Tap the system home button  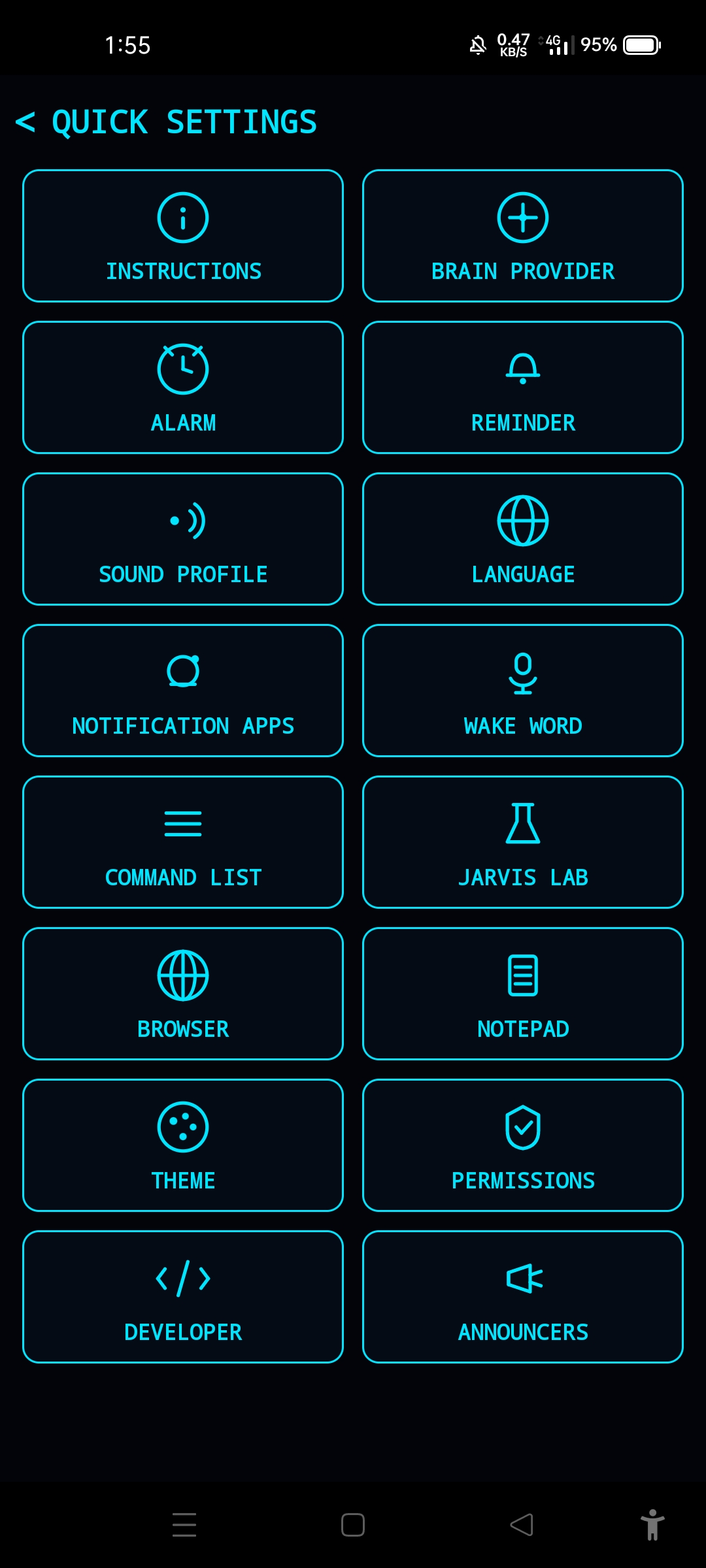(353, 1525)
